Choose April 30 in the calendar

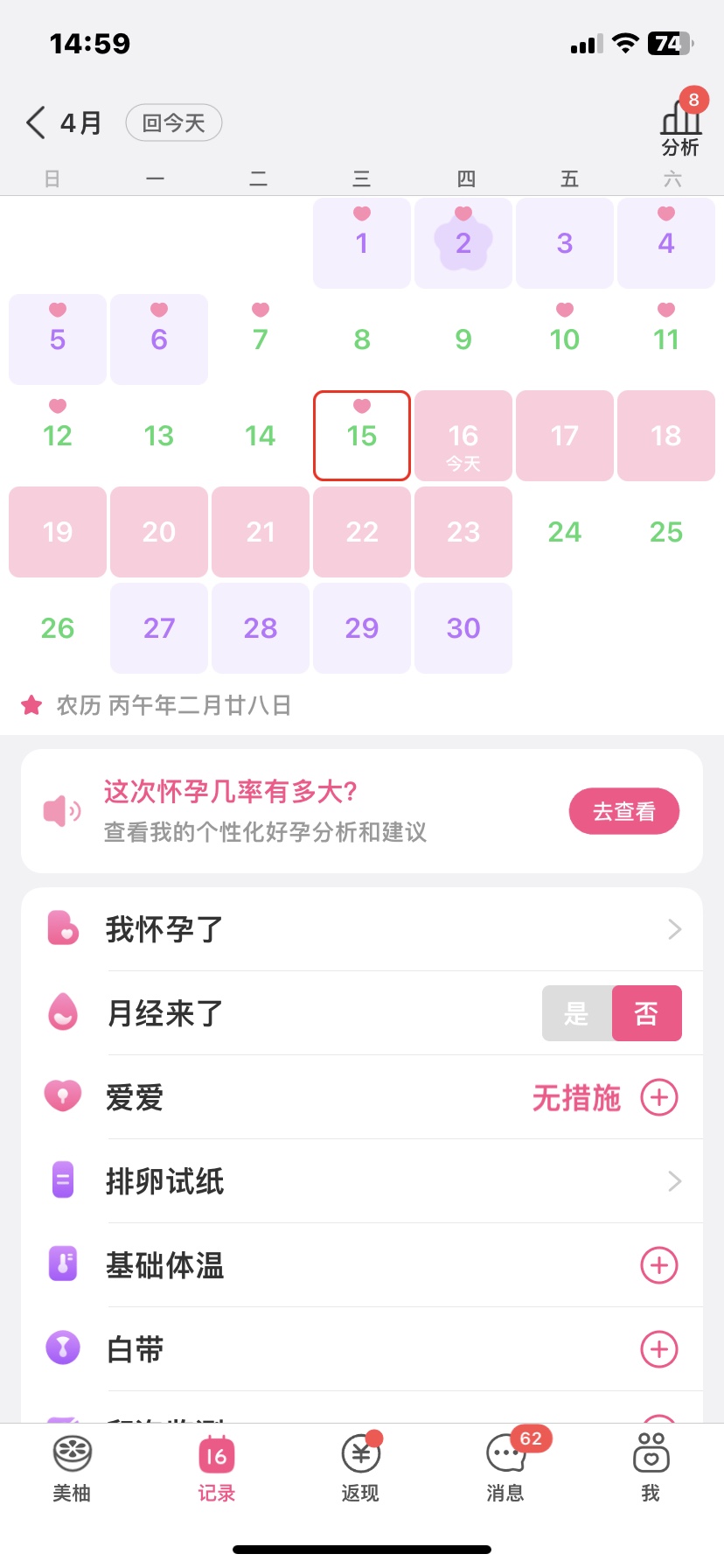coord(463,628)
